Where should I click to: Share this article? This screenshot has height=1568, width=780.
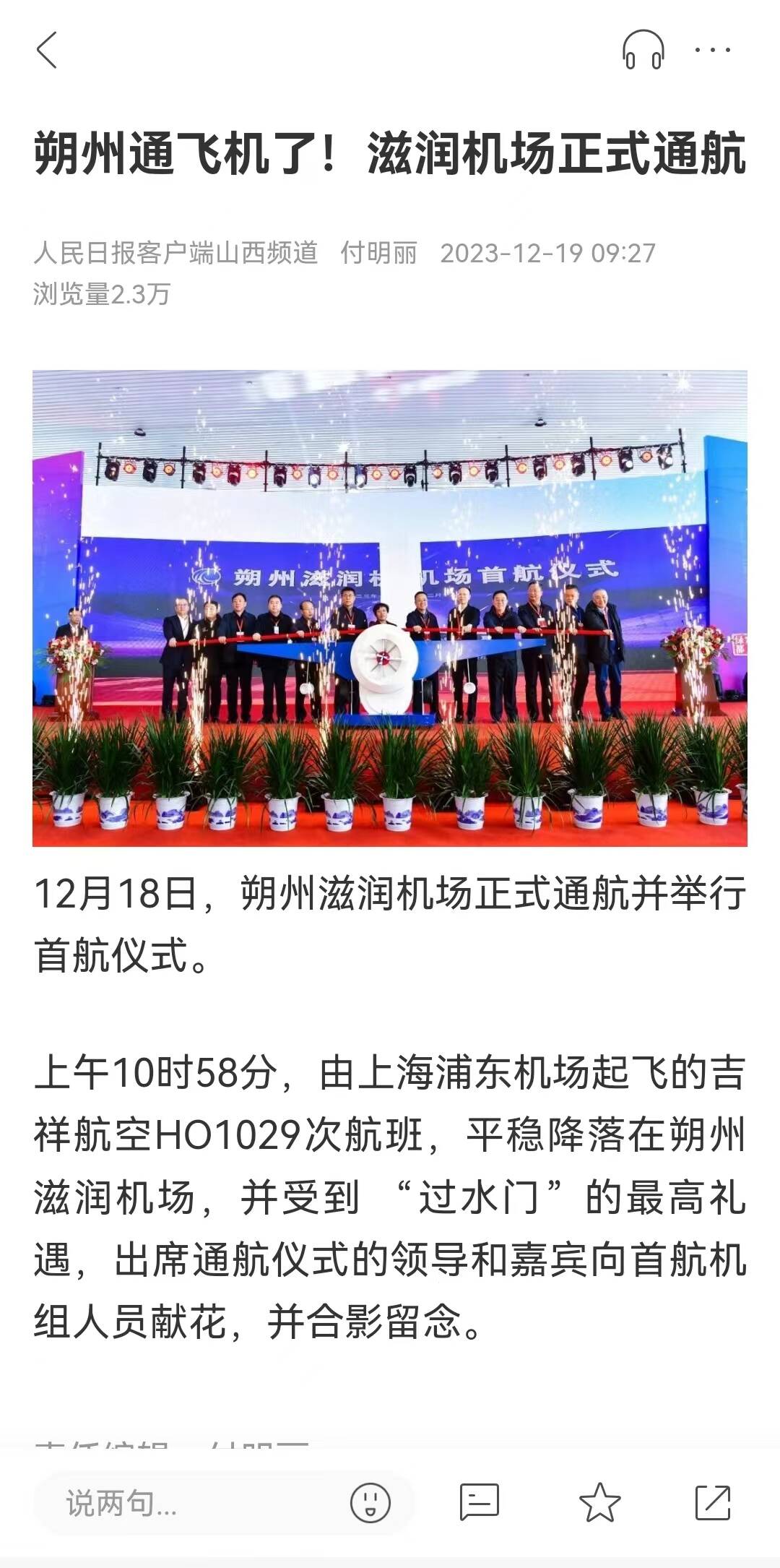click(712, 1502)
